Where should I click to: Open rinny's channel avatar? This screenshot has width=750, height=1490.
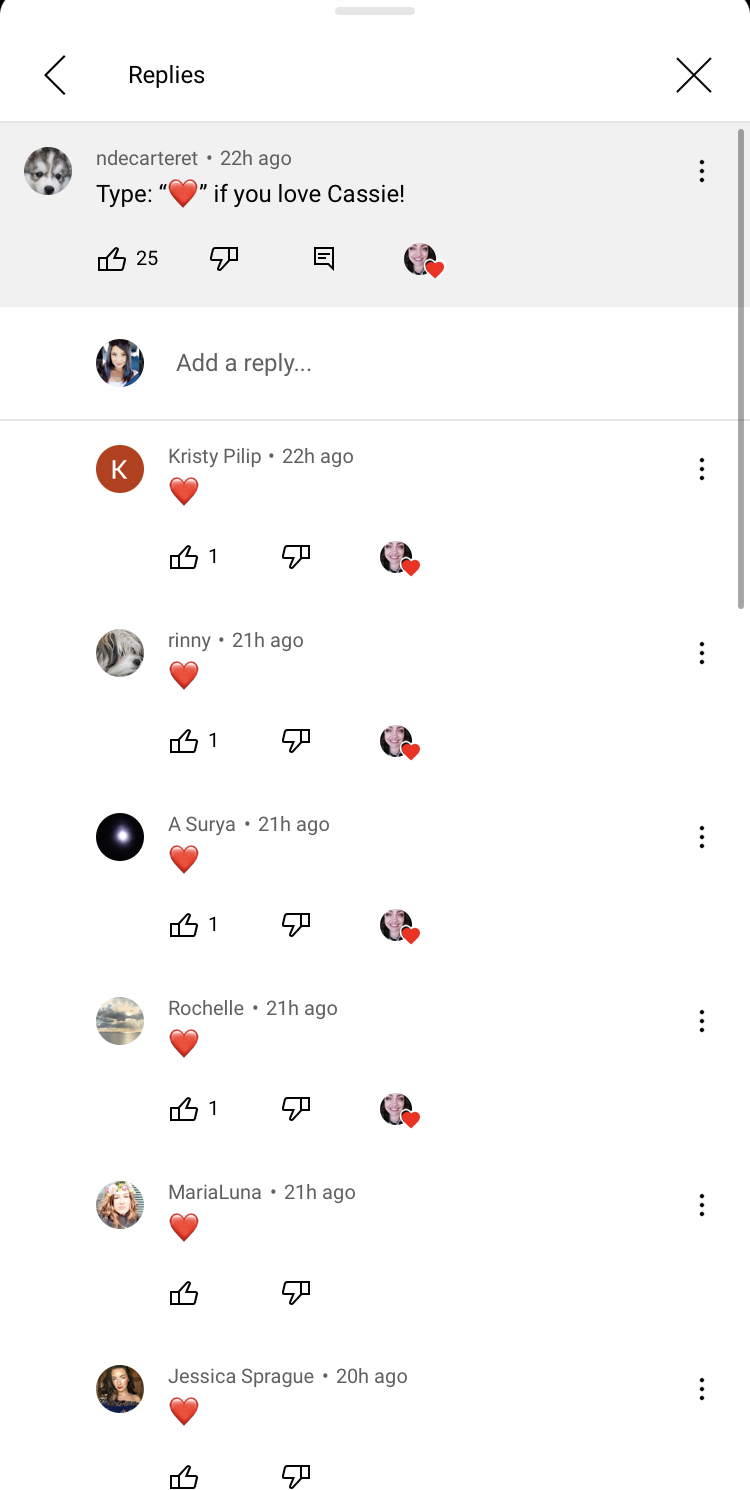tap(120, 653)
